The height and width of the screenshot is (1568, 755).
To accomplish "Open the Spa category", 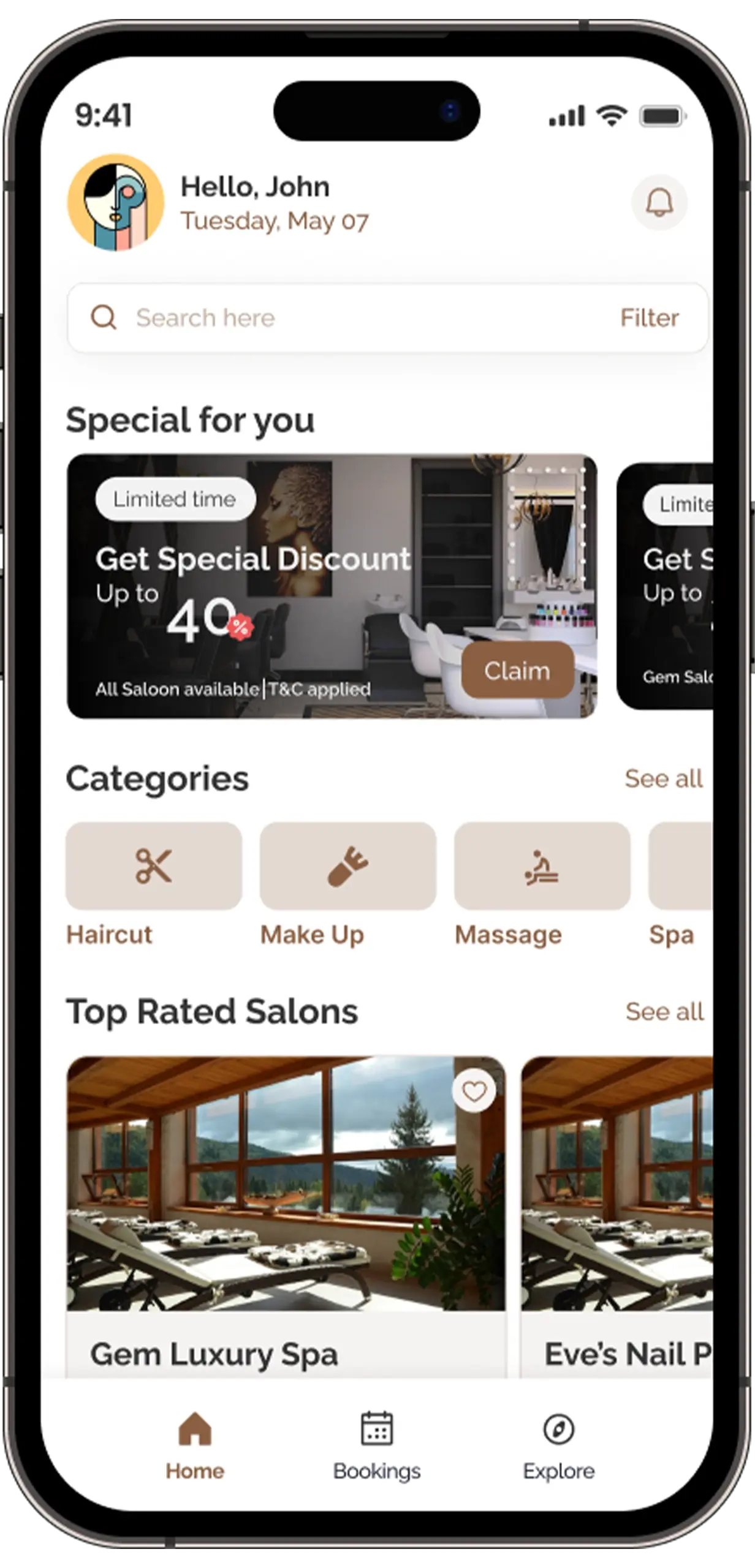I will [x=680, y=865].
